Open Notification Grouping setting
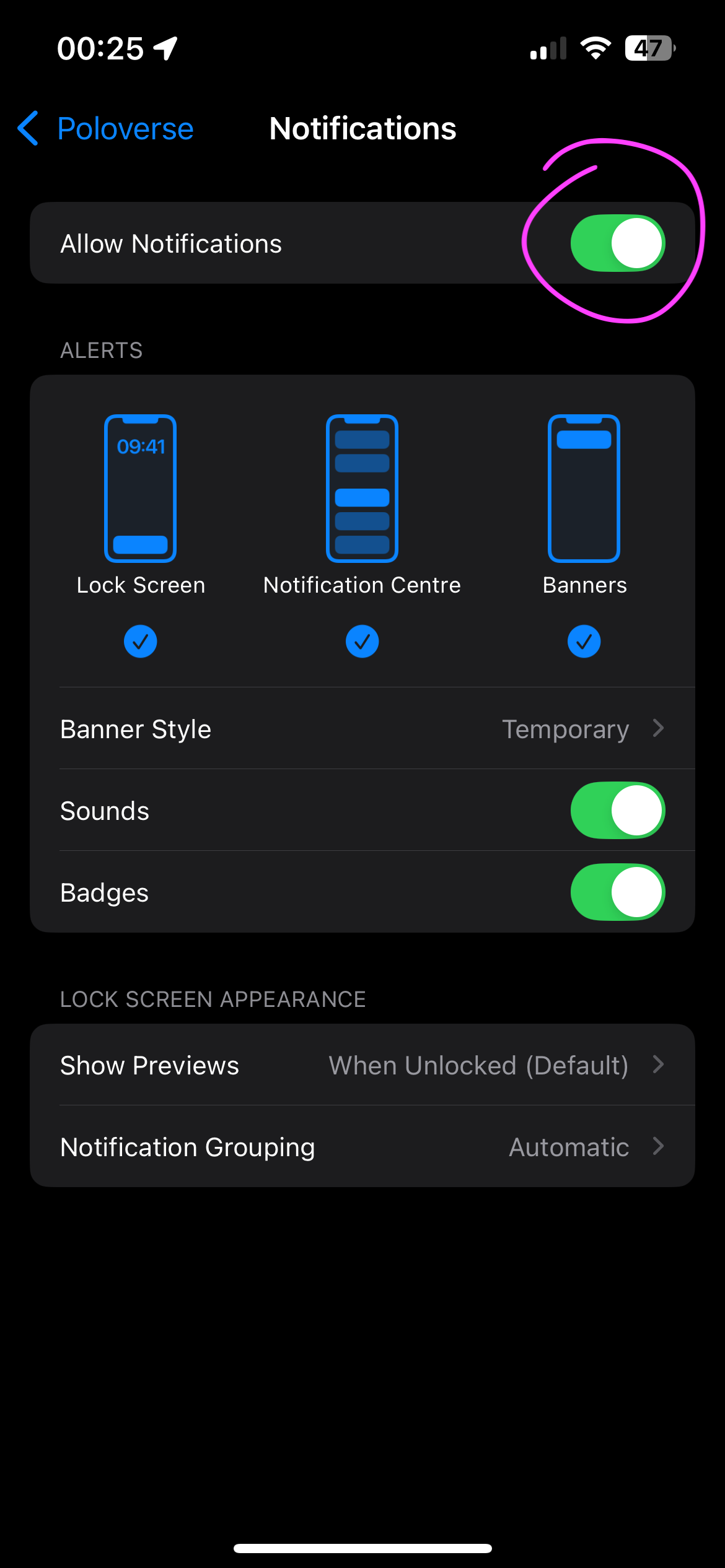Image resolution: width=725 pixels, height=1568 pixels. [x=362, y=1147]
